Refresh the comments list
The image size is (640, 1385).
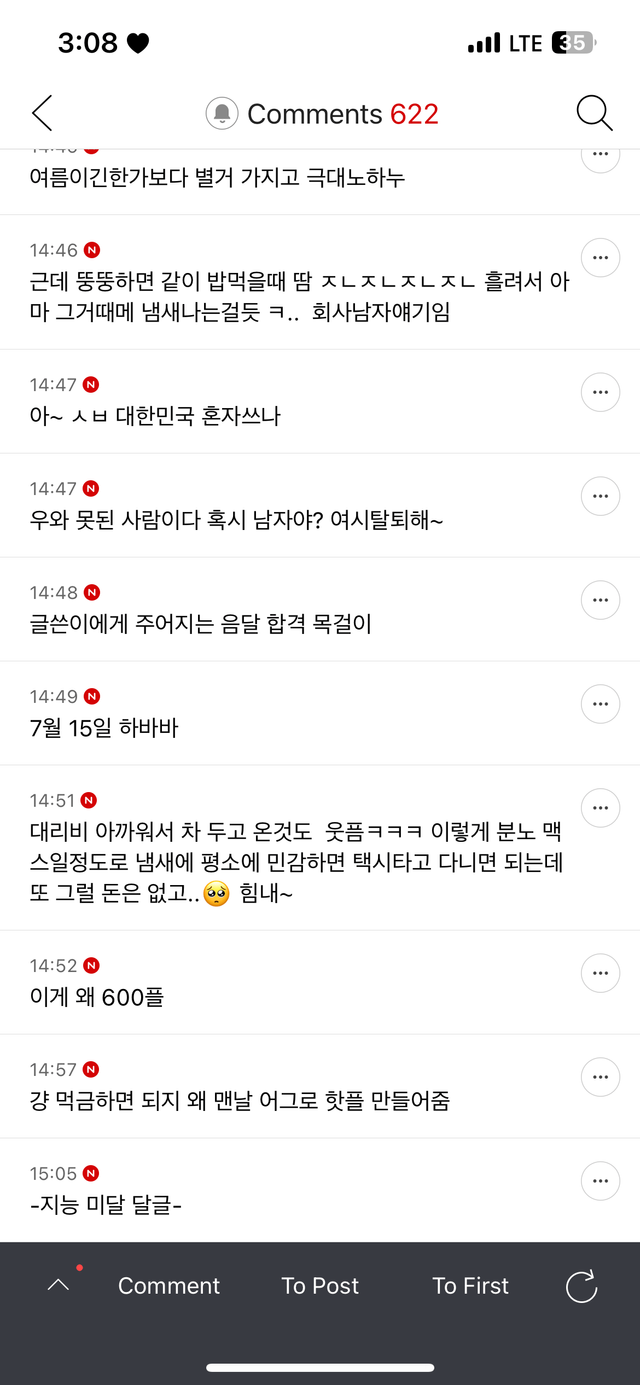[x=581, y=1286]
